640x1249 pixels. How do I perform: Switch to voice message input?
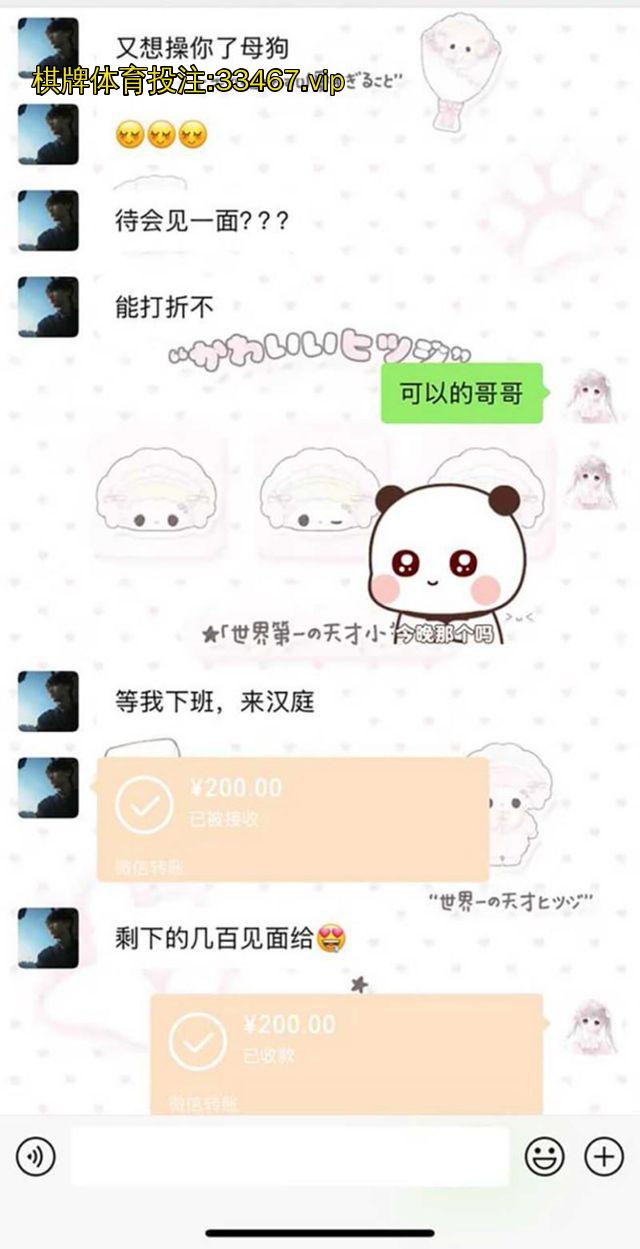[36, 1157]
